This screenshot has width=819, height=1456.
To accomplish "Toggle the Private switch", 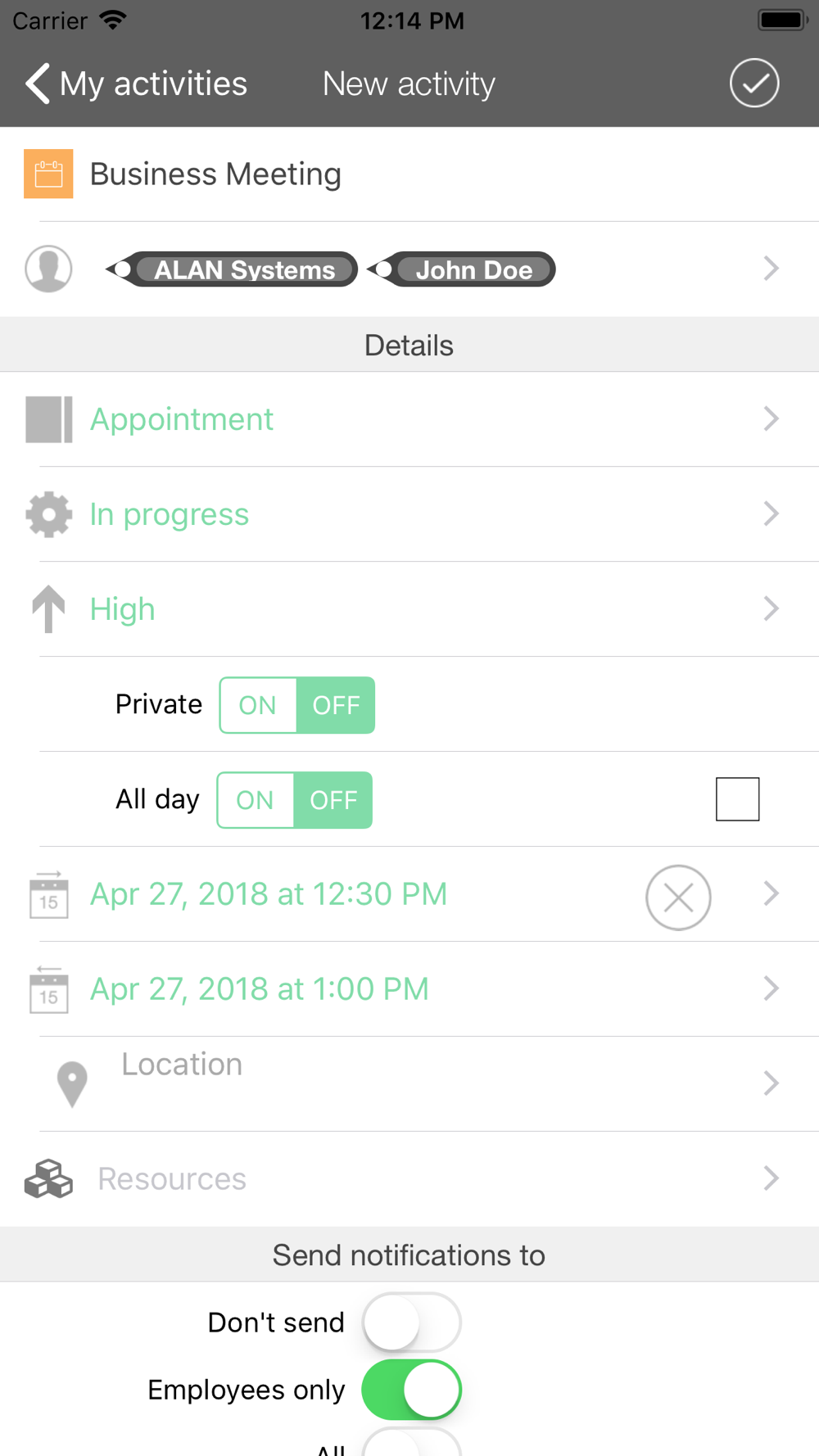I will [297, 705].
